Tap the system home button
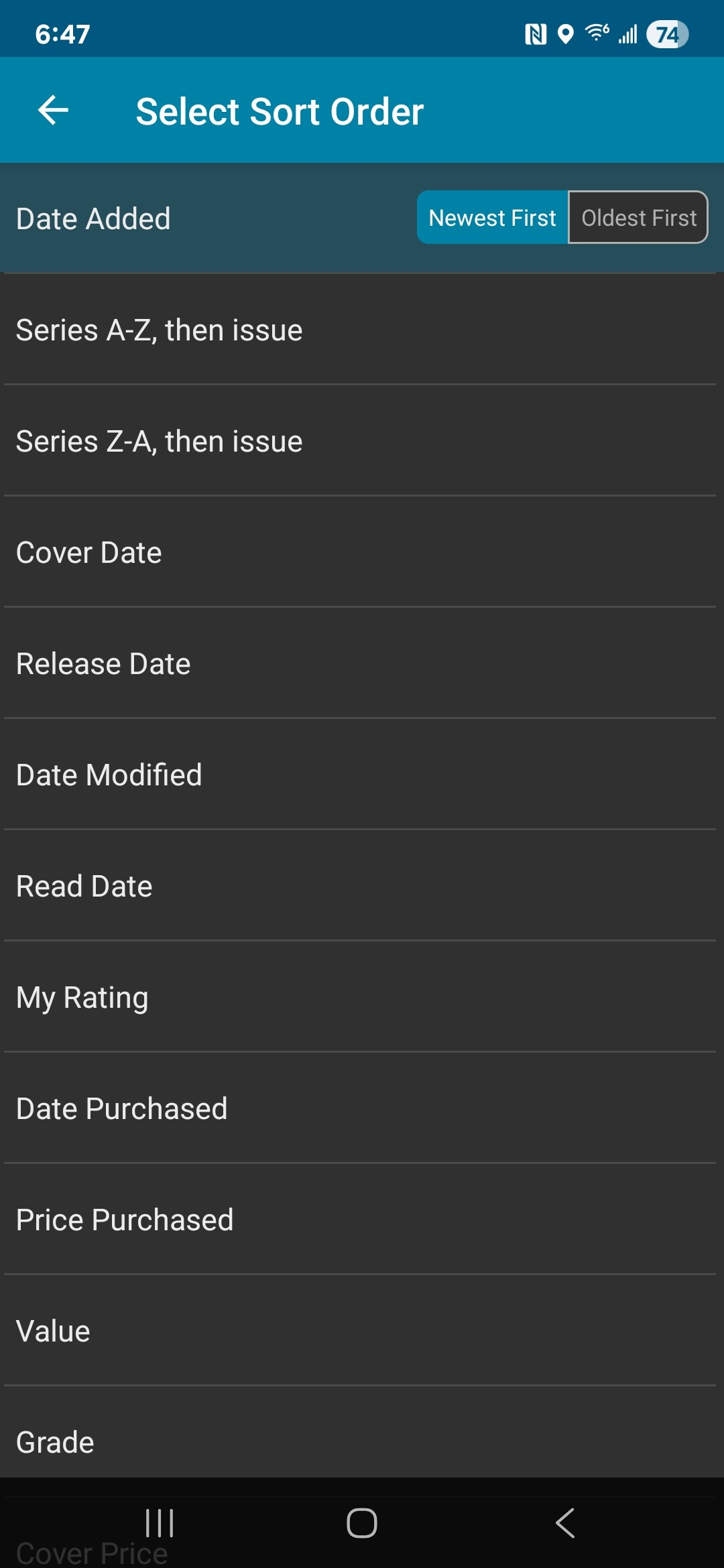Screen dimensions: 724x1568 tap(362, 1523)
